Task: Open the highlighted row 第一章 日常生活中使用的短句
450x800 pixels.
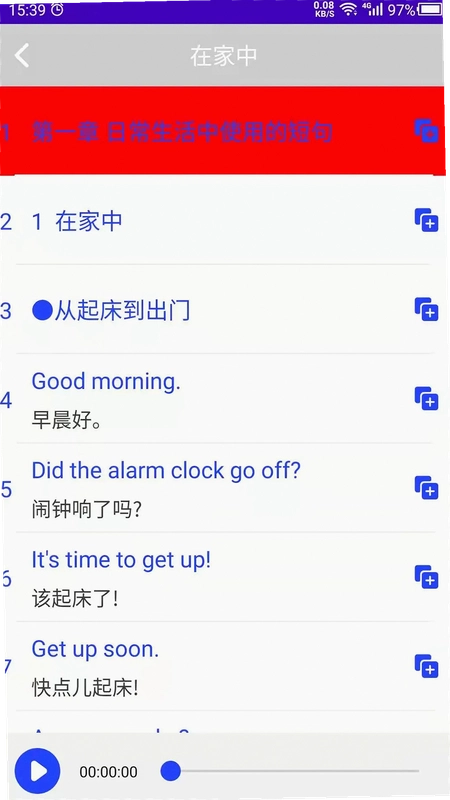Action: pyautogui.click(x=222, y=131)
